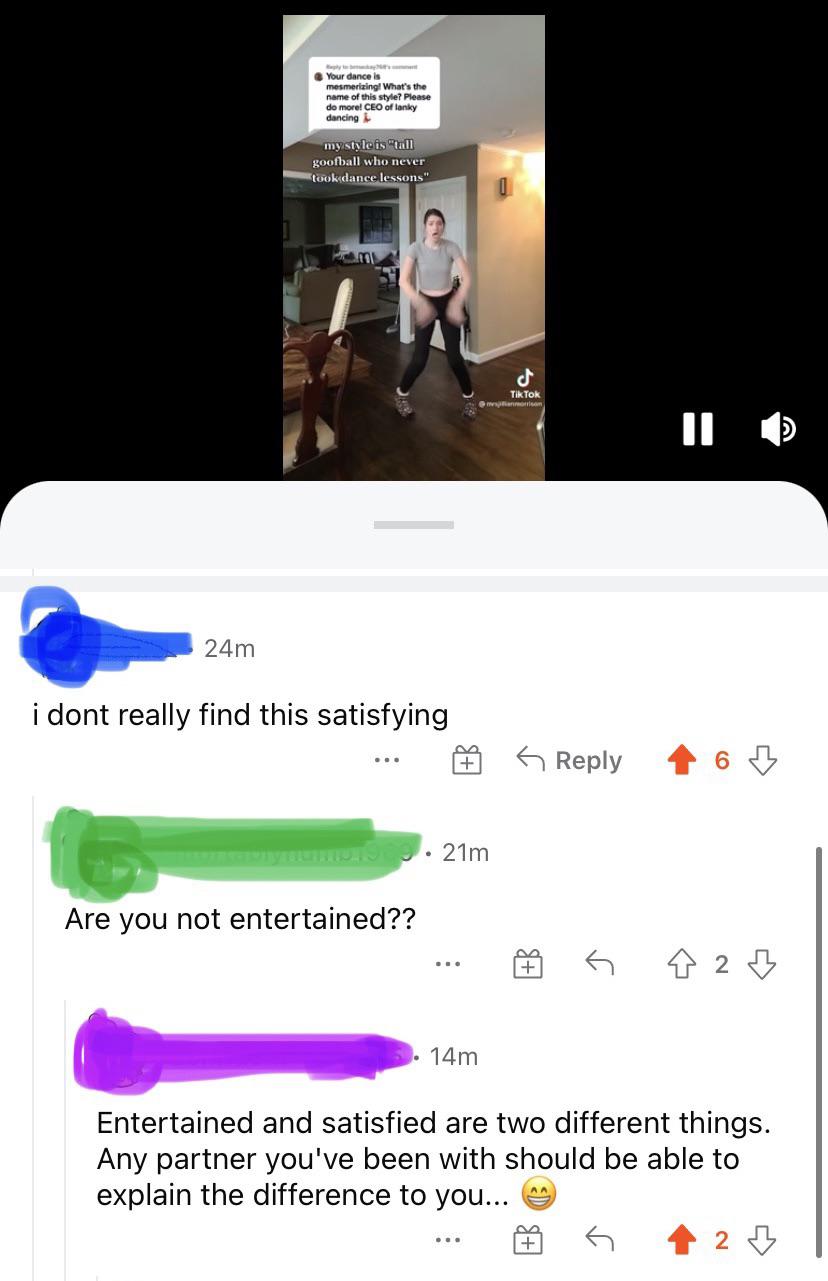The height and width of the screenshot is (1281, 828).
Task: Give award to 'Are you not entertained??' comment
Action: 527,964
